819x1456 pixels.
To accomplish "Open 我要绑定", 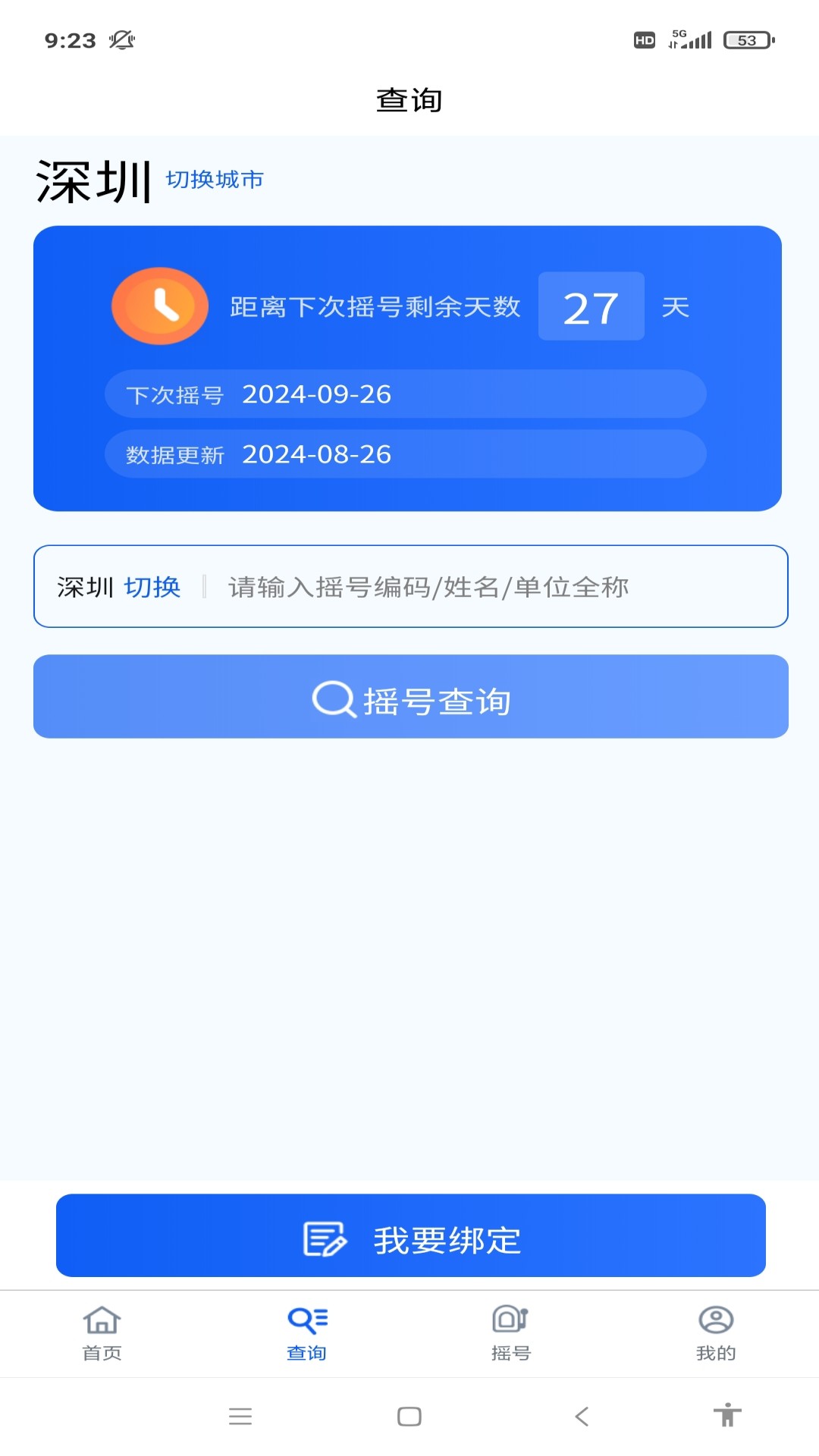I will (x=410, y=1235).
